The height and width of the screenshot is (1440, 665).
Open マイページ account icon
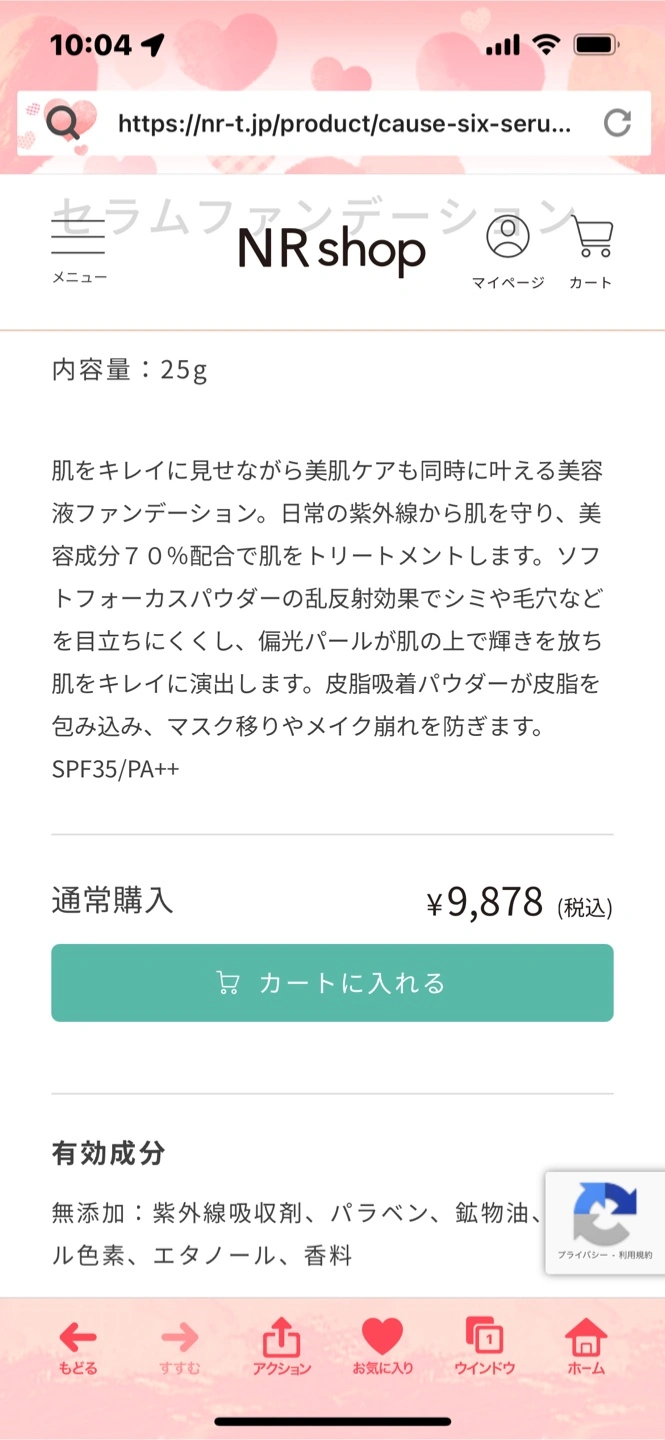click(508, 252)
